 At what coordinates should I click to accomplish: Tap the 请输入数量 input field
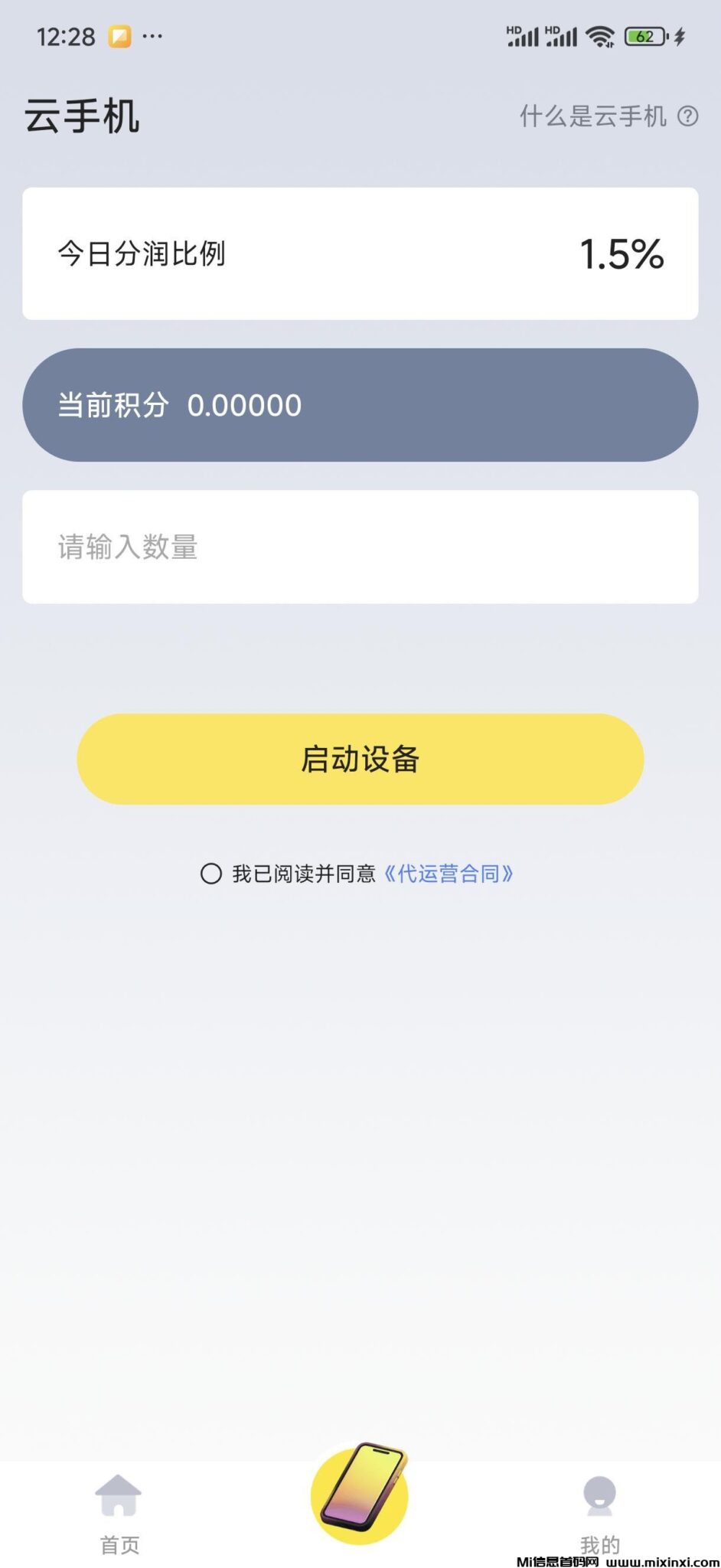coord(360,547)
